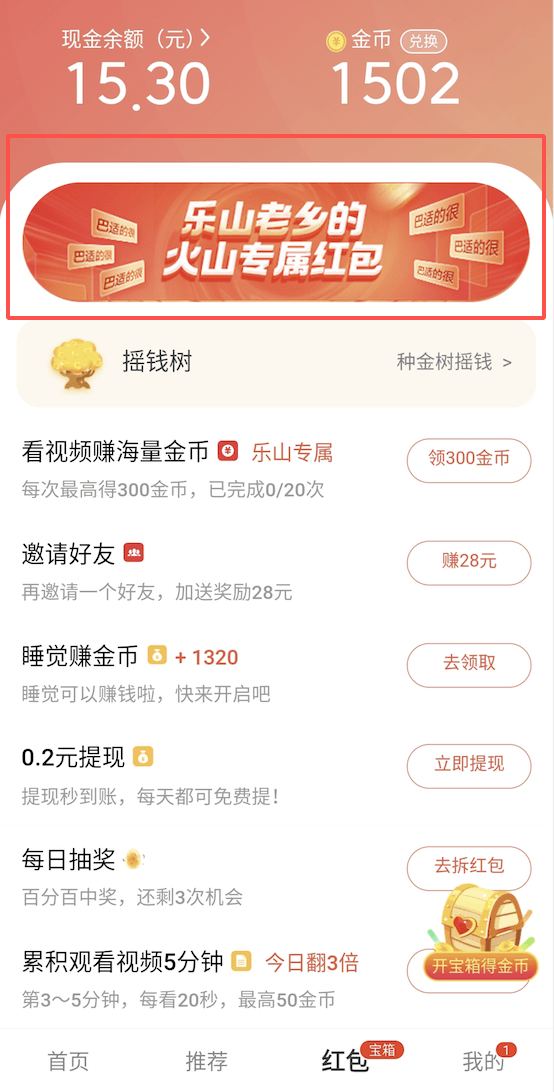Open the 摇钱树 money tree row
The width and height of the screenshot is (554, 1092).
pyautogui.click(x=276, y=363)
